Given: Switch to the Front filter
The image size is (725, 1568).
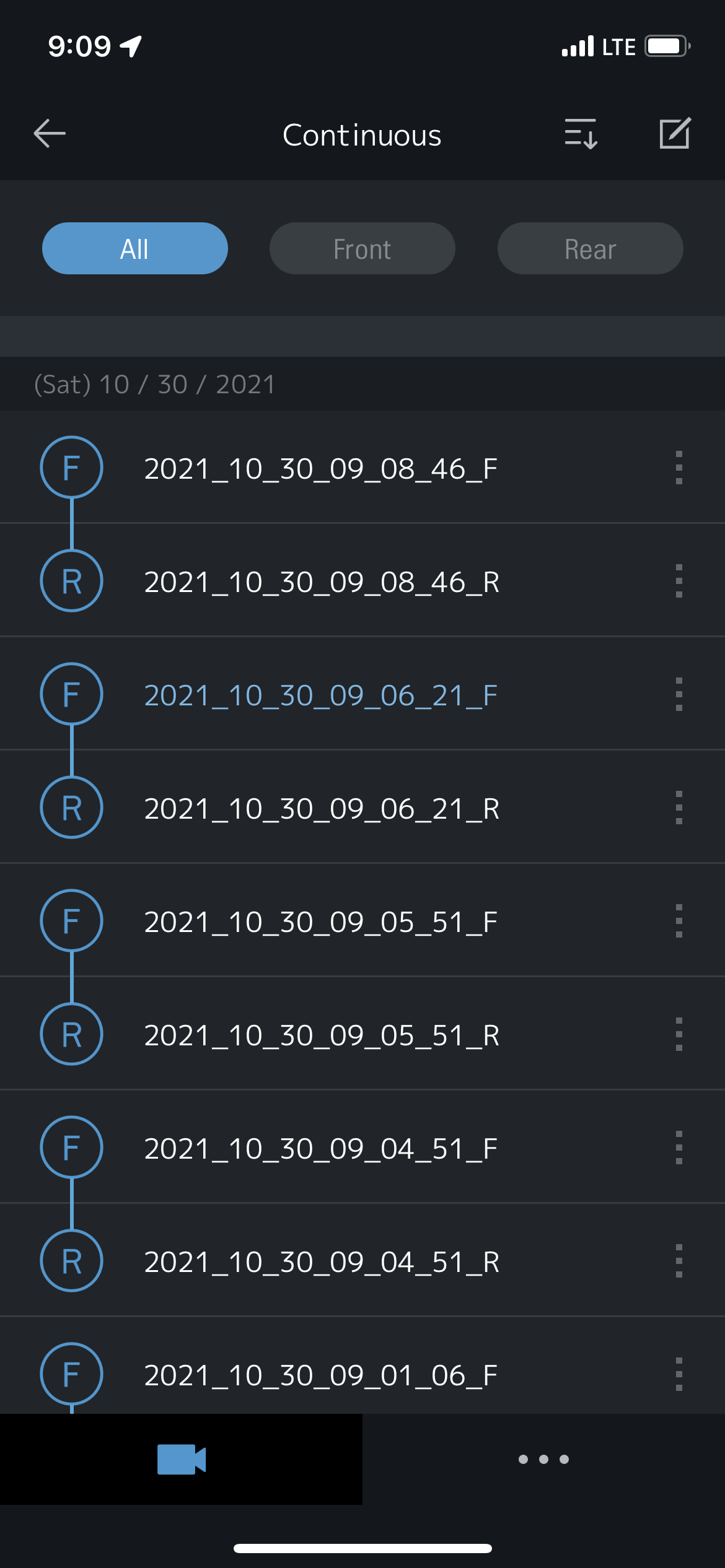Looking at the screenshot, I should [x=362, y=248].
